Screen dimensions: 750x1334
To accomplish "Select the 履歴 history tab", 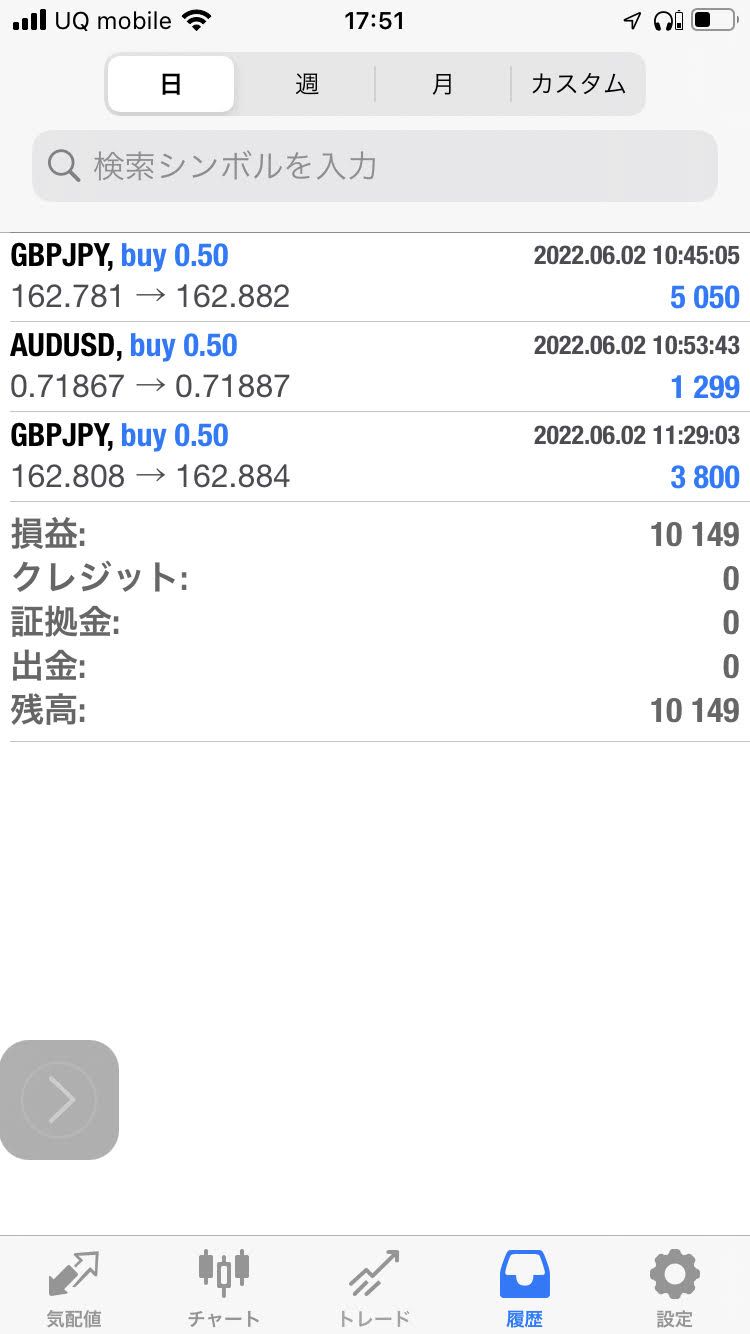I will [x=524, y=1288].
